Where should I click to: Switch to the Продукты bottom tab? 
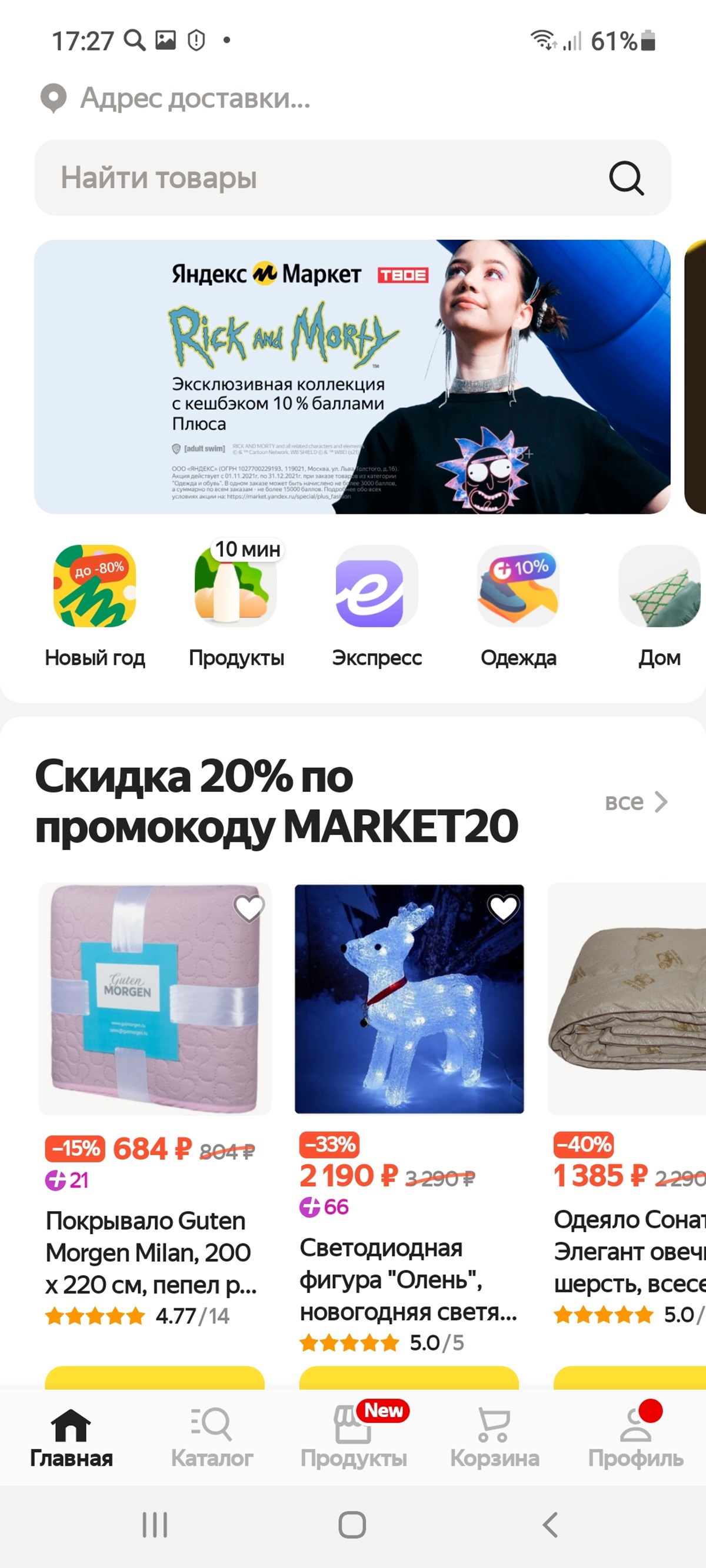click(x=354, y=1437)
